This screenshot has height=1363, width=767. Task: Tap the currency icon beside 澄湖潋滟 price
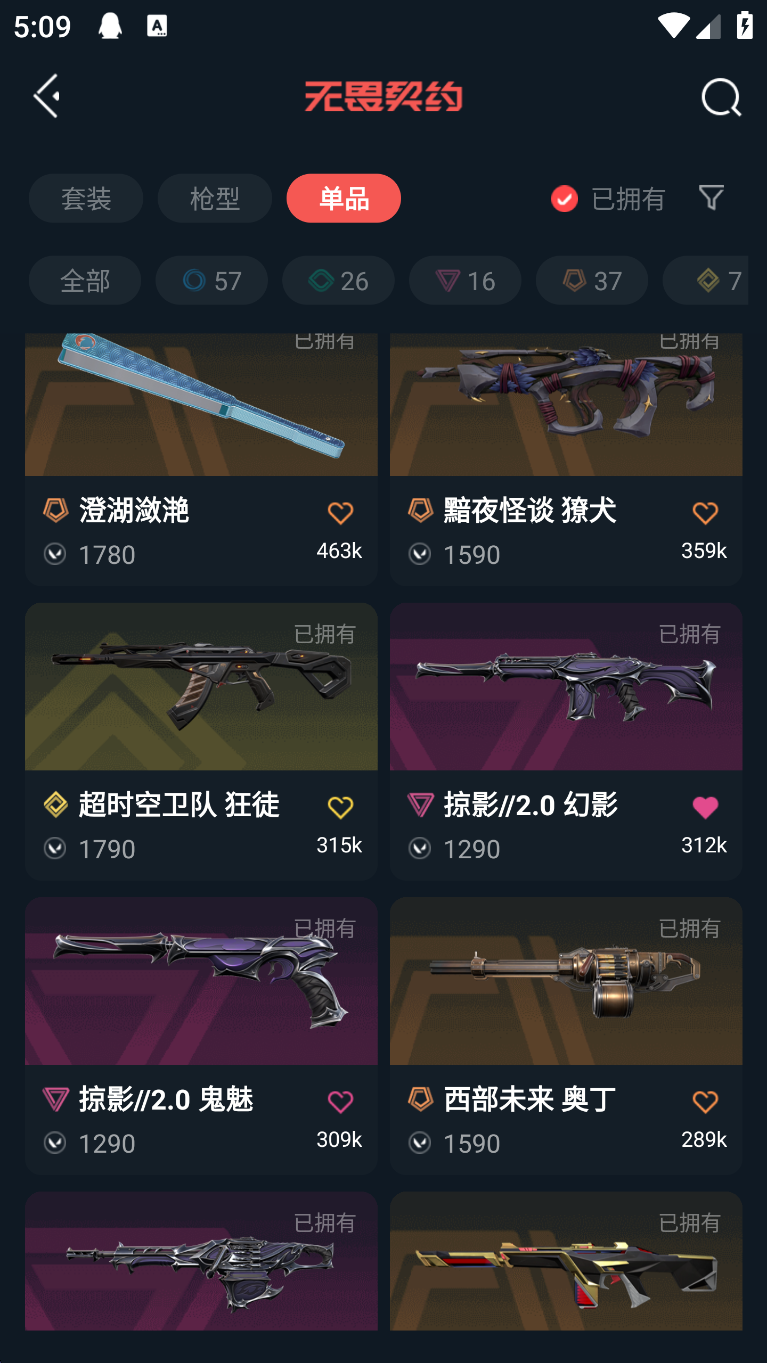click(55, 554)
